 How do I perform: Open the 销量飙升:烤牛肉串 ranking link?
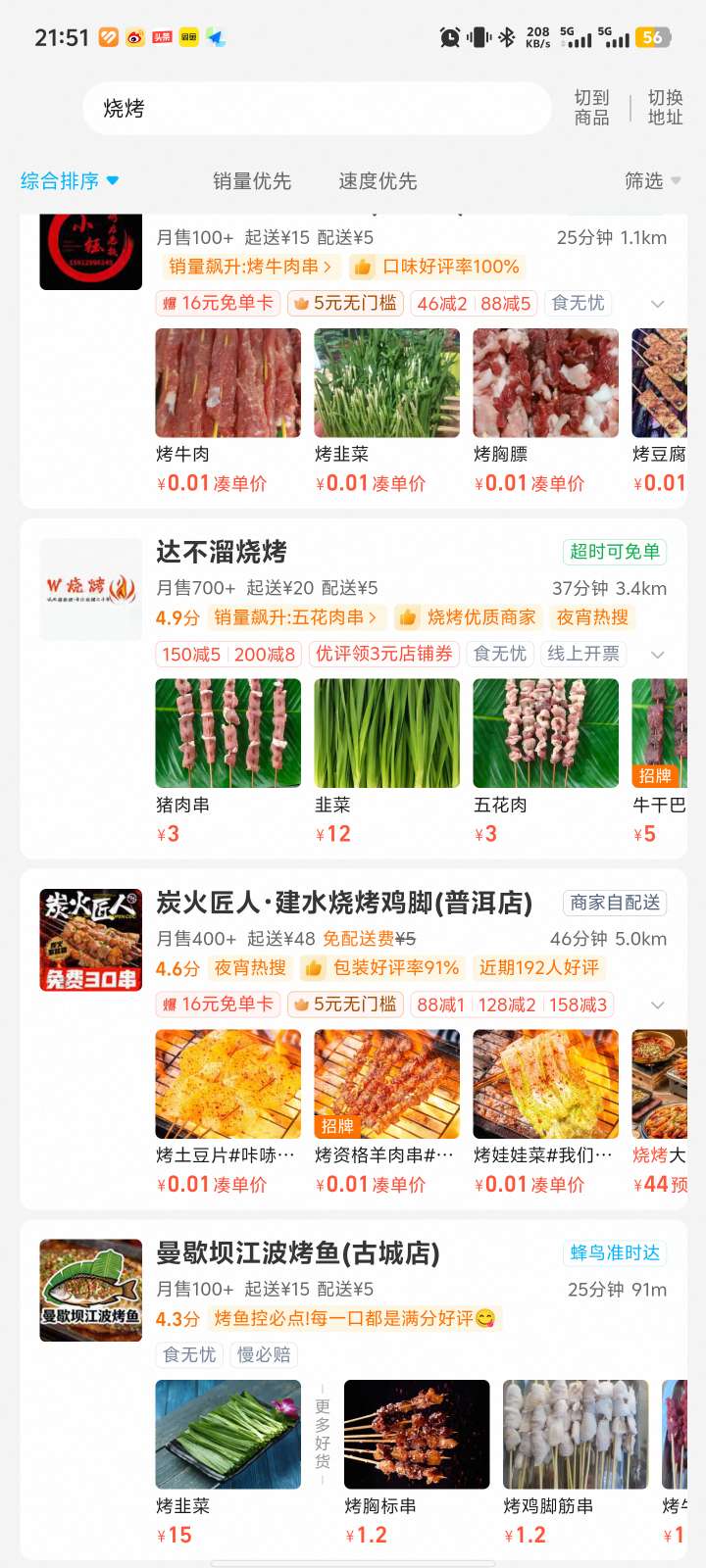[250, 267]
